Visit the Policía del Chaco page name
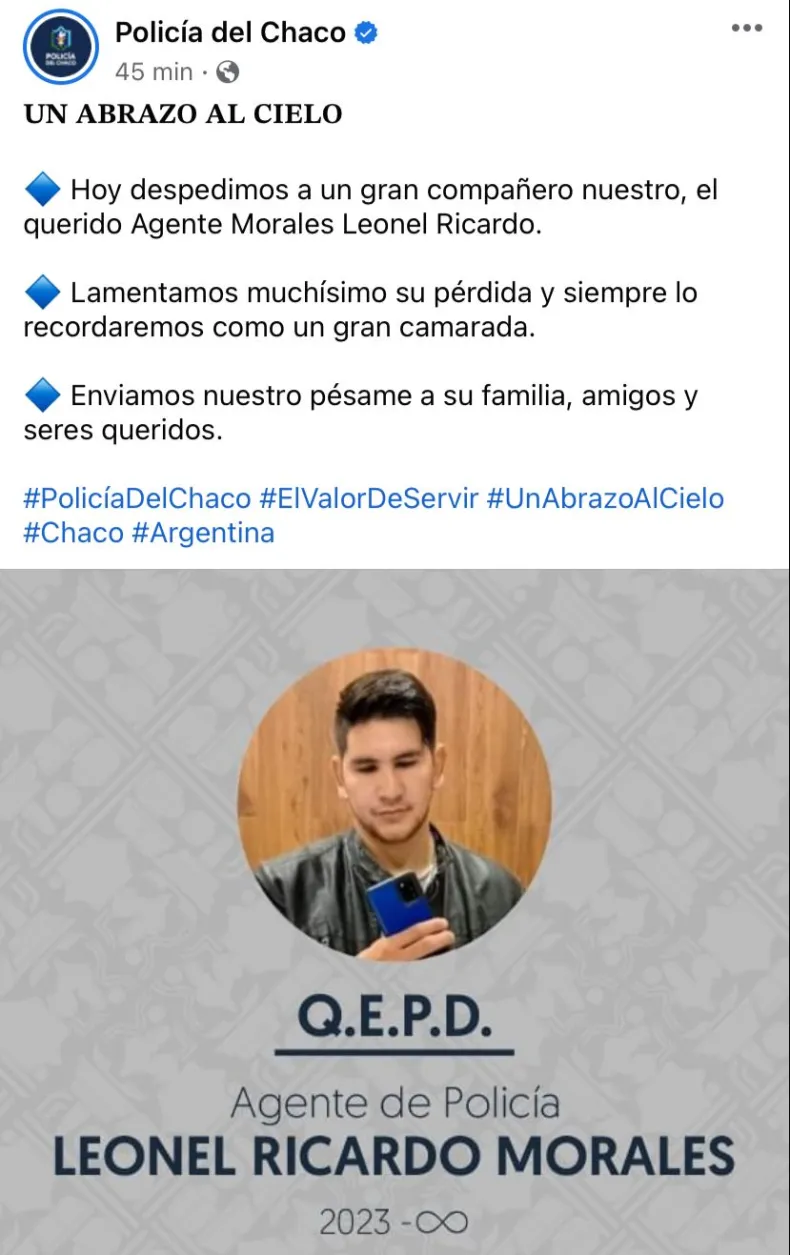Image resolution: width=790 pixels, height=1255 pixels. coord(230,33)
